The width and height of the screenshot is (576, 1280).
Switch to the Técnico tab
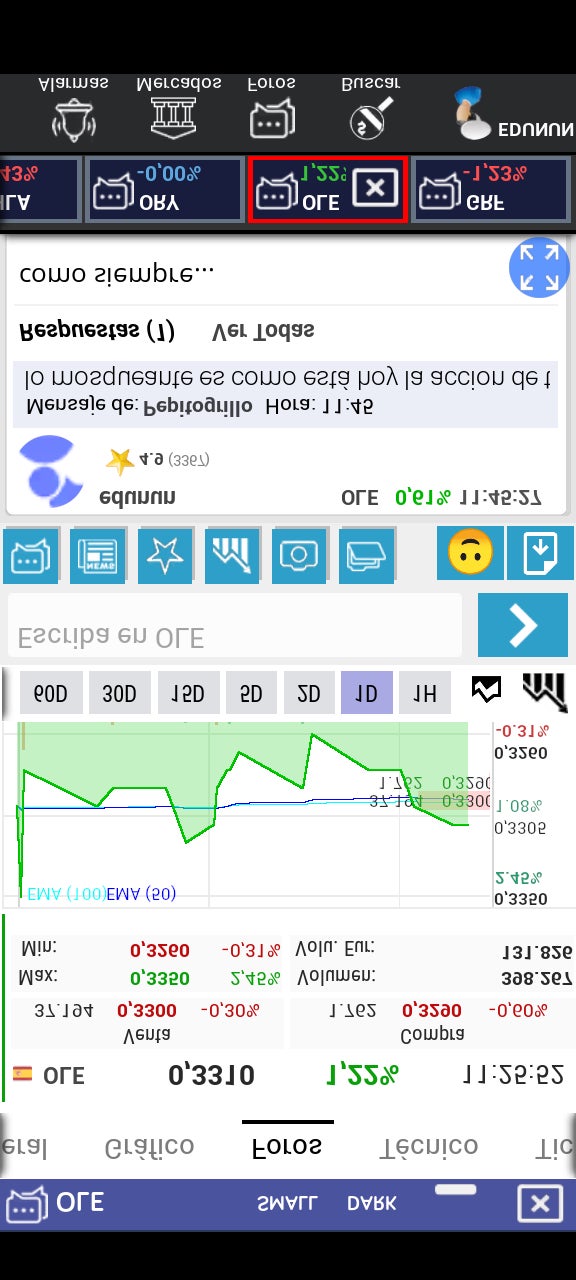point(429,1147)
